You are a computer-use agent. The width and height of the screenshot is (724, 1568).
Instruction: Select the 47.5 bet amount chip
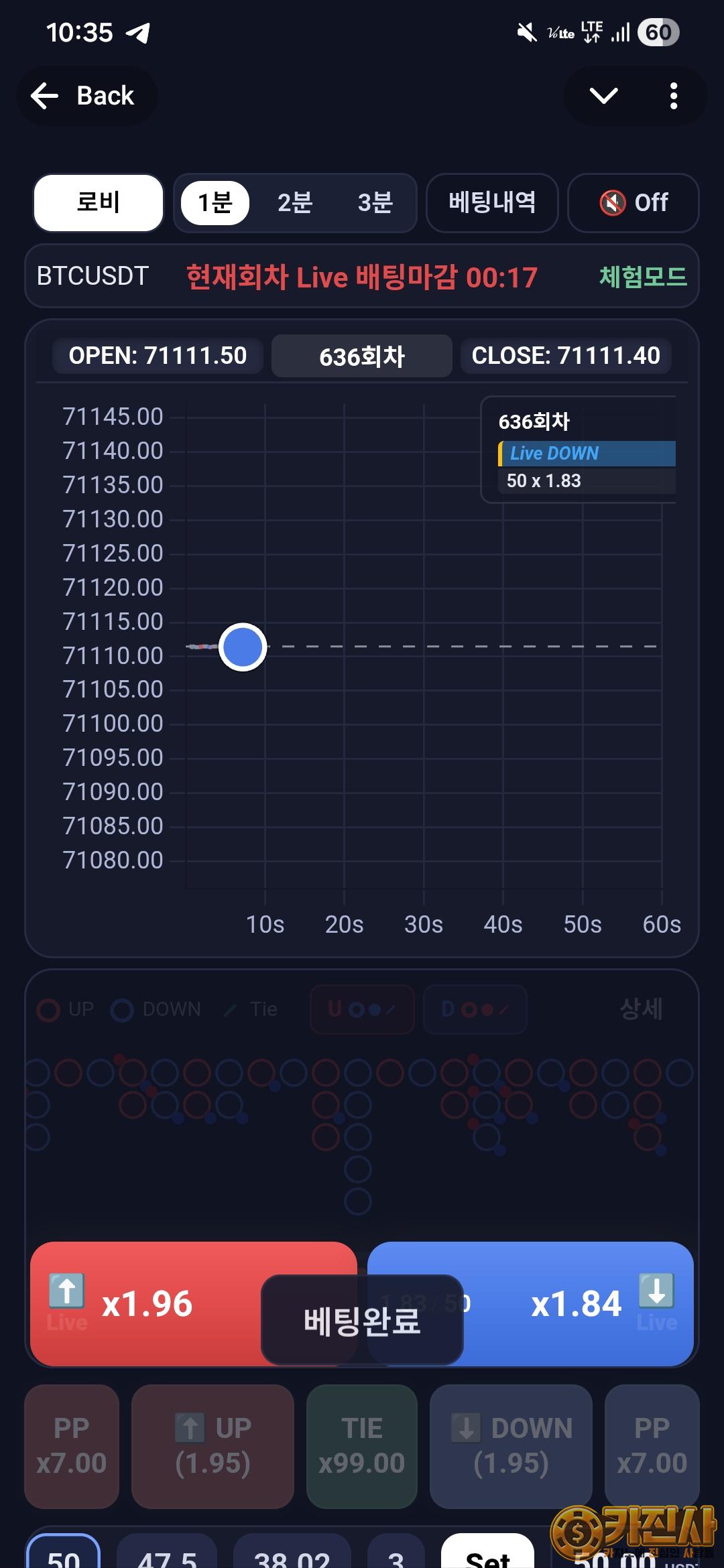[x=167, y=1556]
